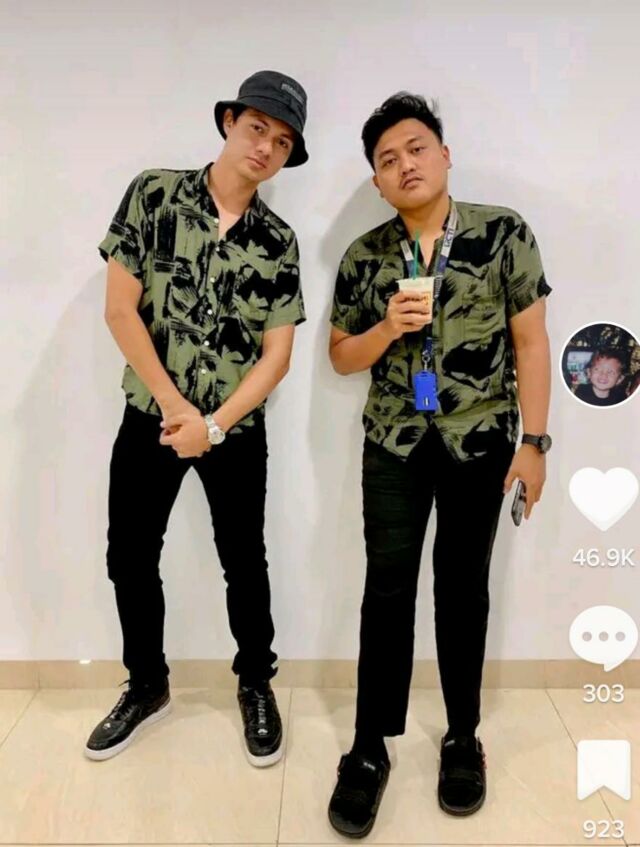Like this video with the heart icon
Screen dimensions: 640x847
tap(603, 497)
